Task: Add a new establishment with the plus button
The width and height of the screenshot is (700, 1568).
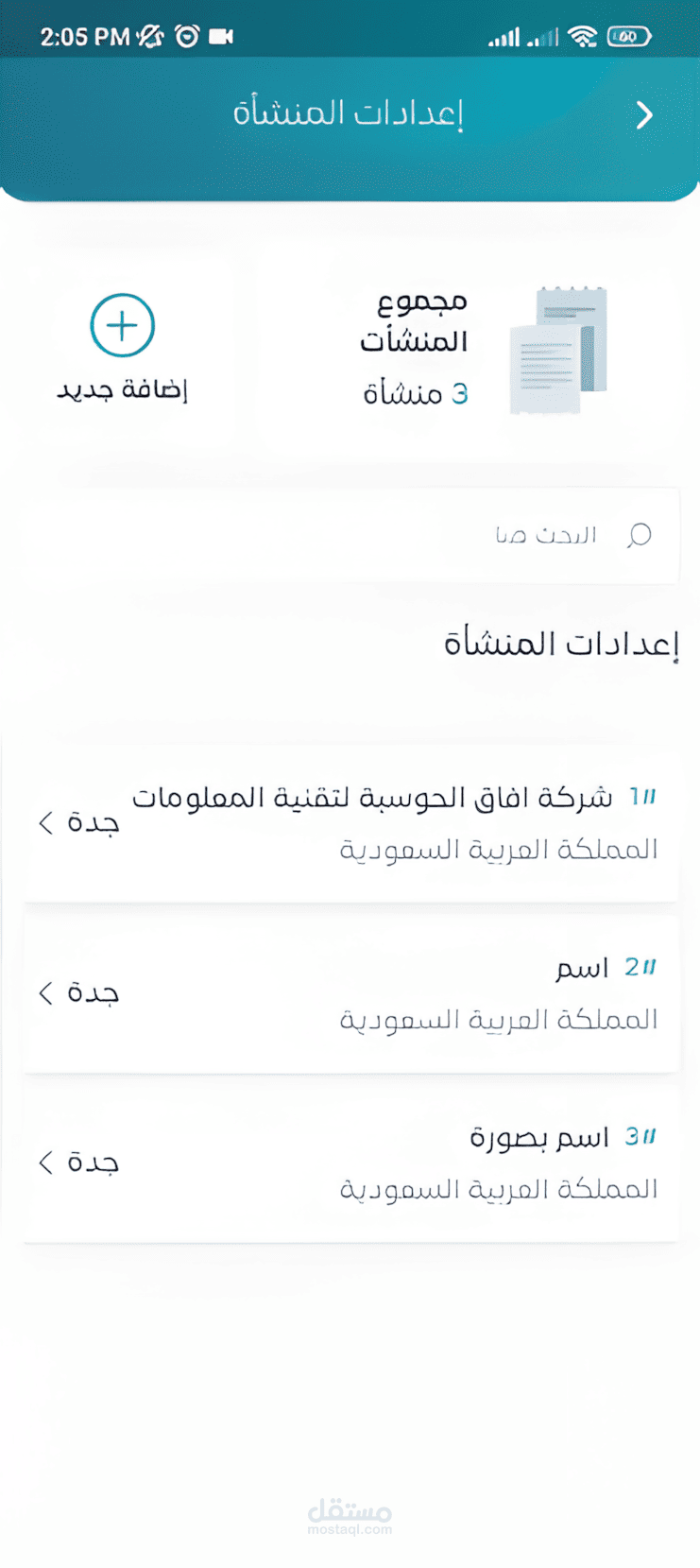Action: pyautogui.click(x=123, y=325)
